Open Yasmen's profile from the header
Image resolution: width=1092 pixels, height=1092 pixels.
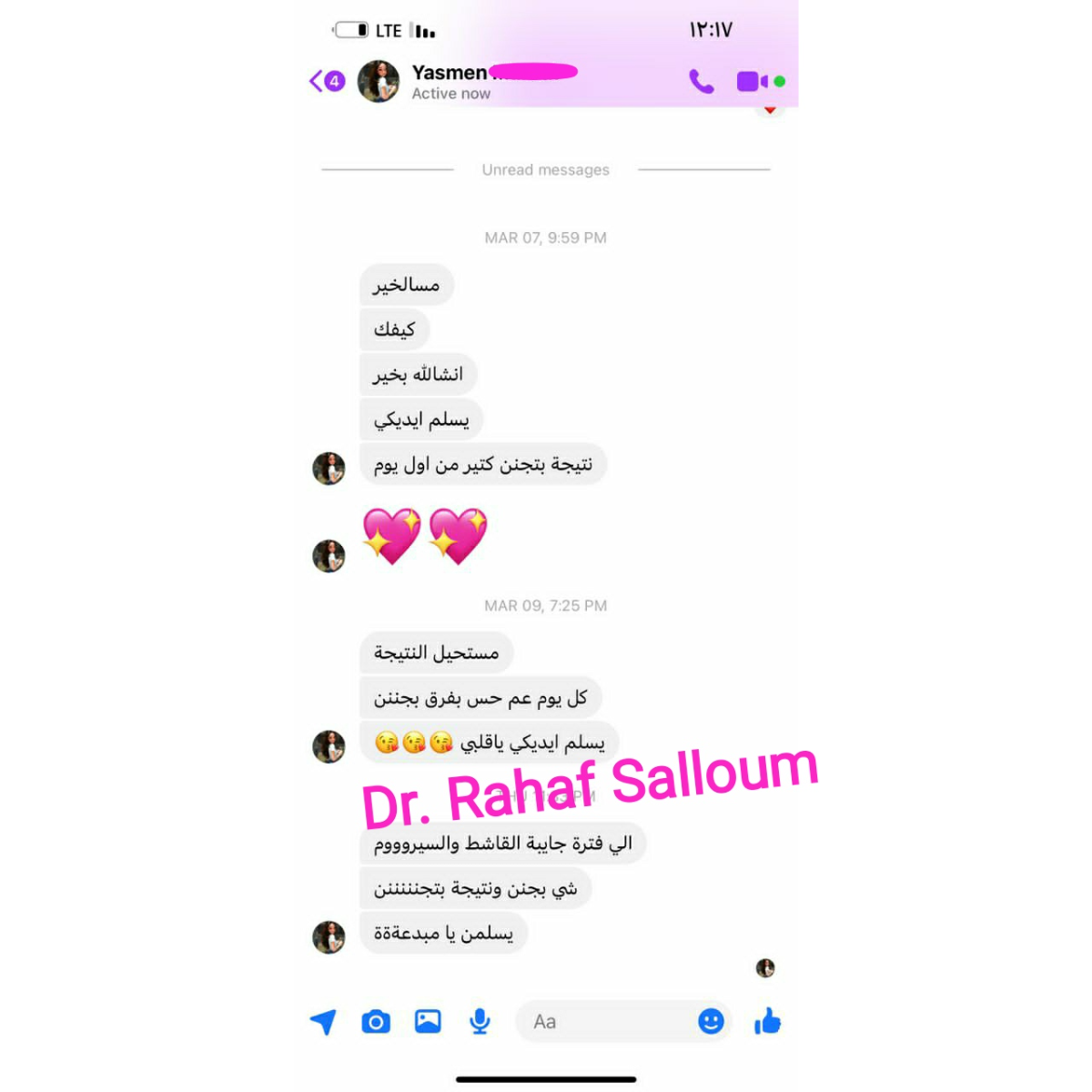point(449,81)
